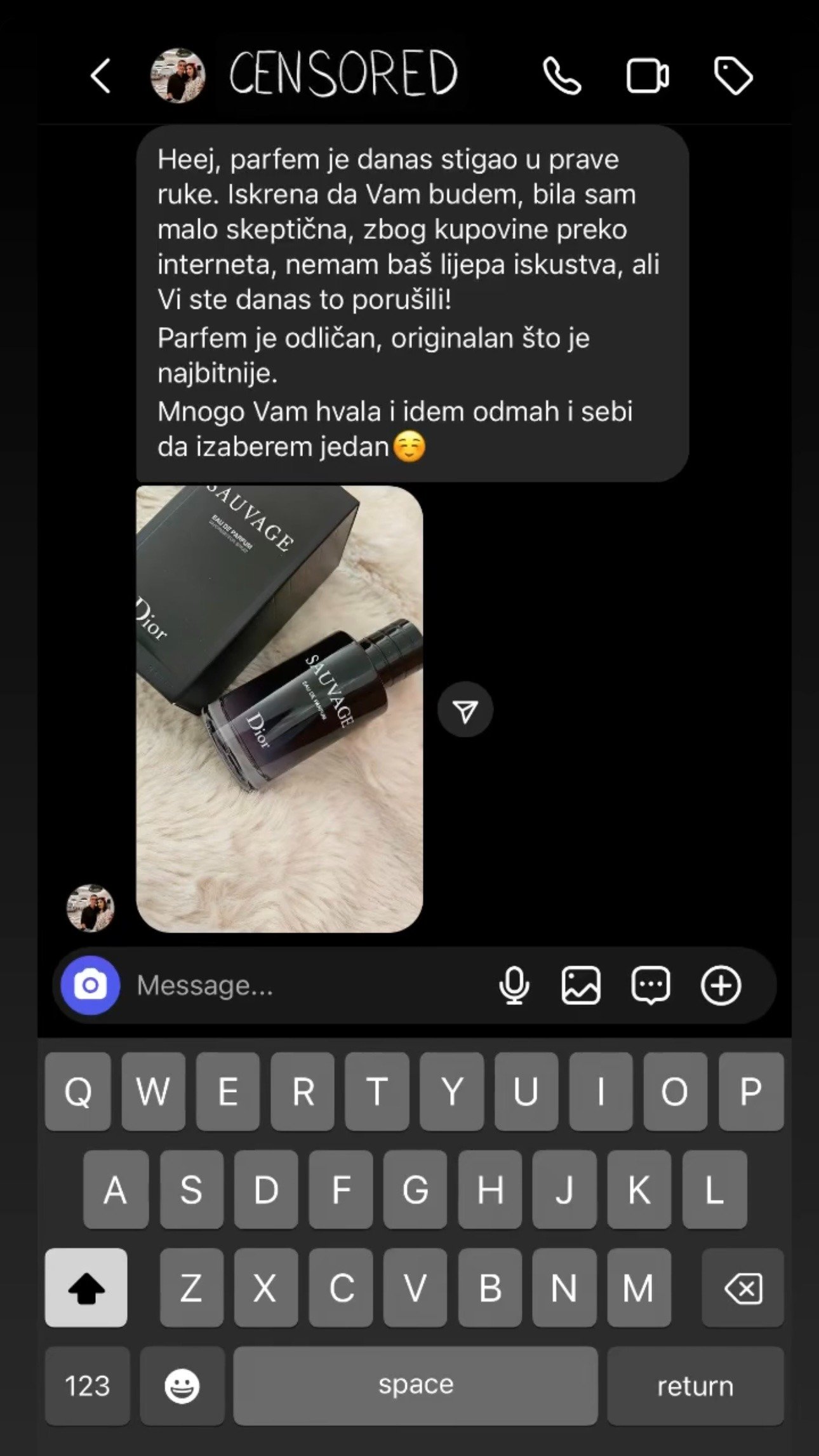Screen dimensions: 819x1456
Task: Open the label tag options
Action: [733, 76]
